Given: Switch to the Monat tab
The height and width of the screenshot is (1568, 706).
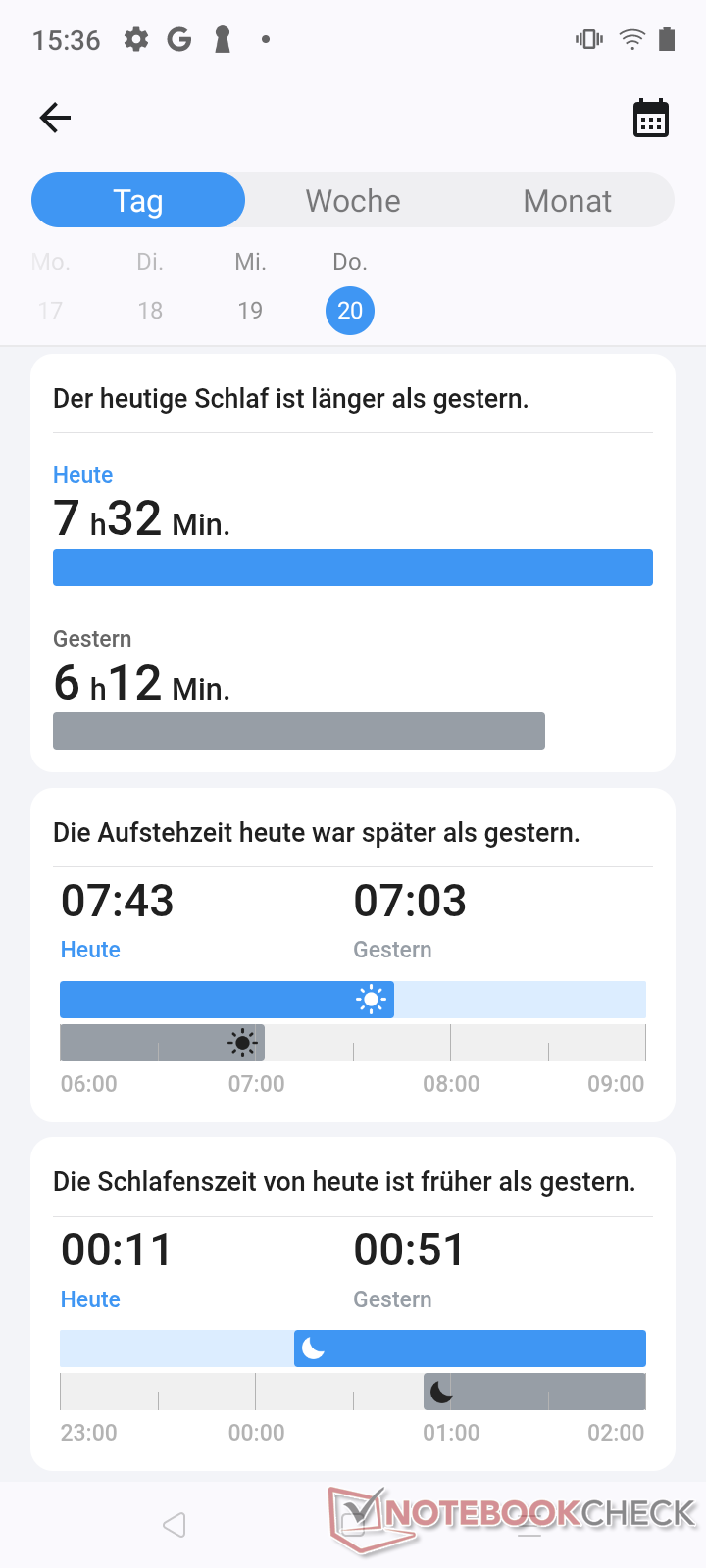Looking at the screenshot, I should click(x=567, y=201).
